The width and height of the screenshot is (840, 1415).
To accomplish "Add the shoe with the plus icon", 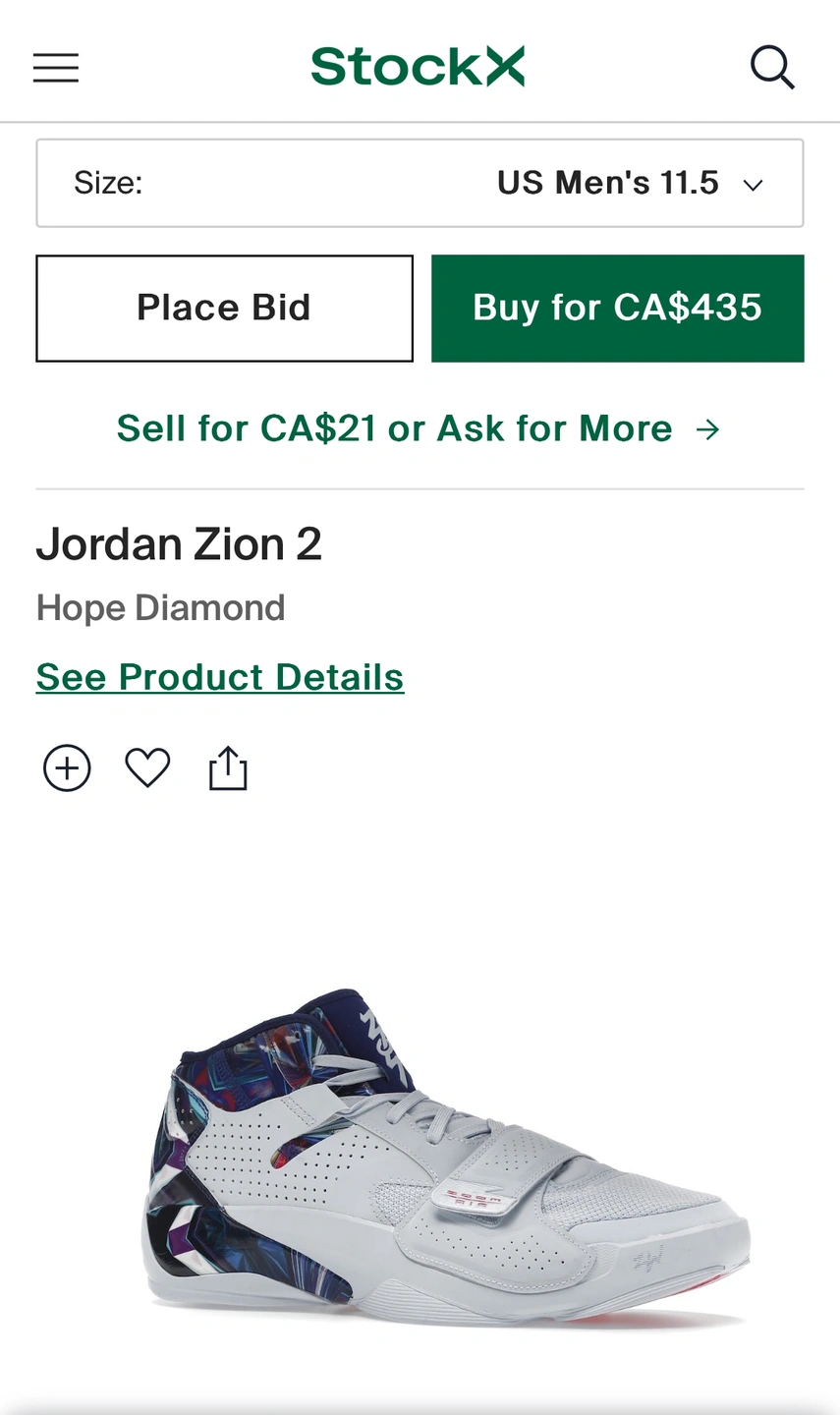I will tap(67, 768).
